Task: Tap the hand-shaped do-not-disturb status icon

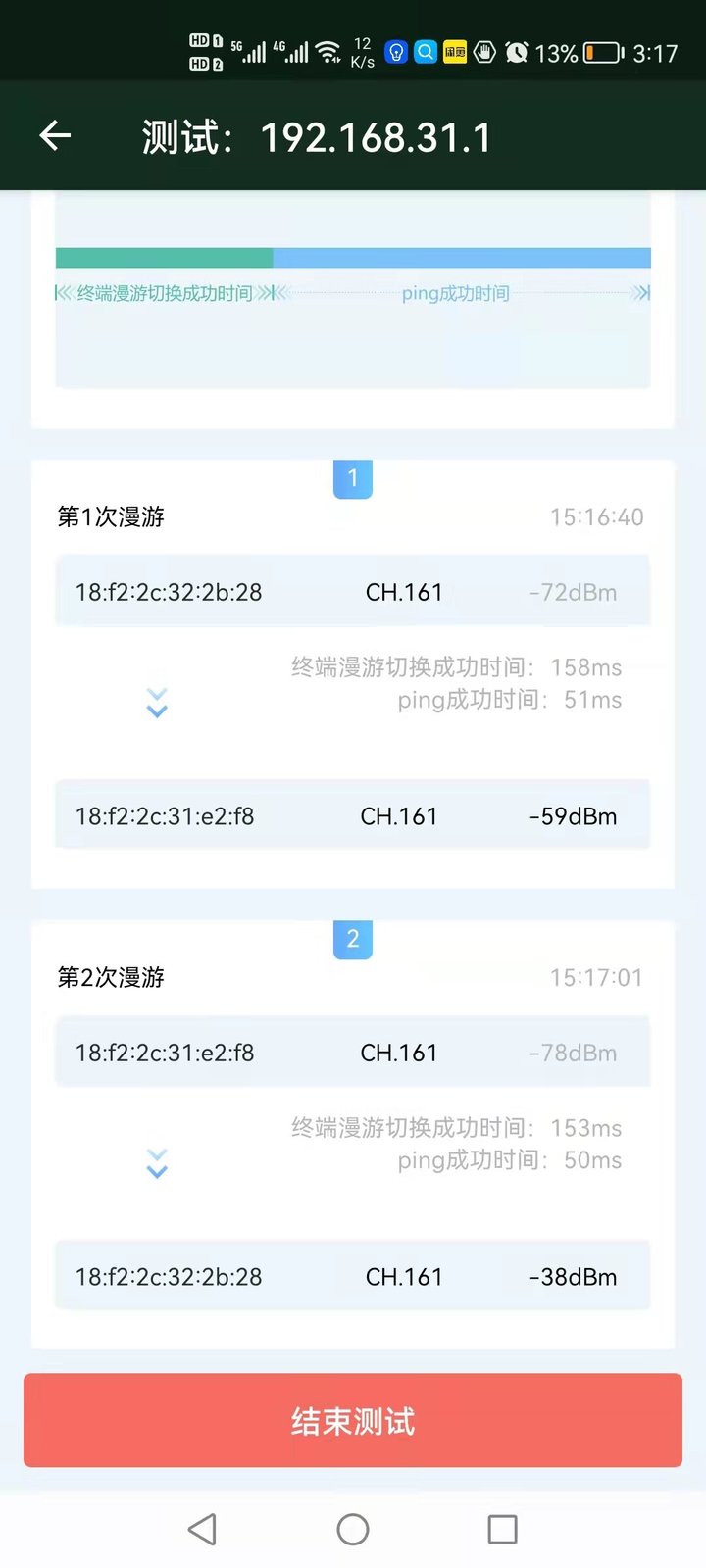Action: [484, 52]
